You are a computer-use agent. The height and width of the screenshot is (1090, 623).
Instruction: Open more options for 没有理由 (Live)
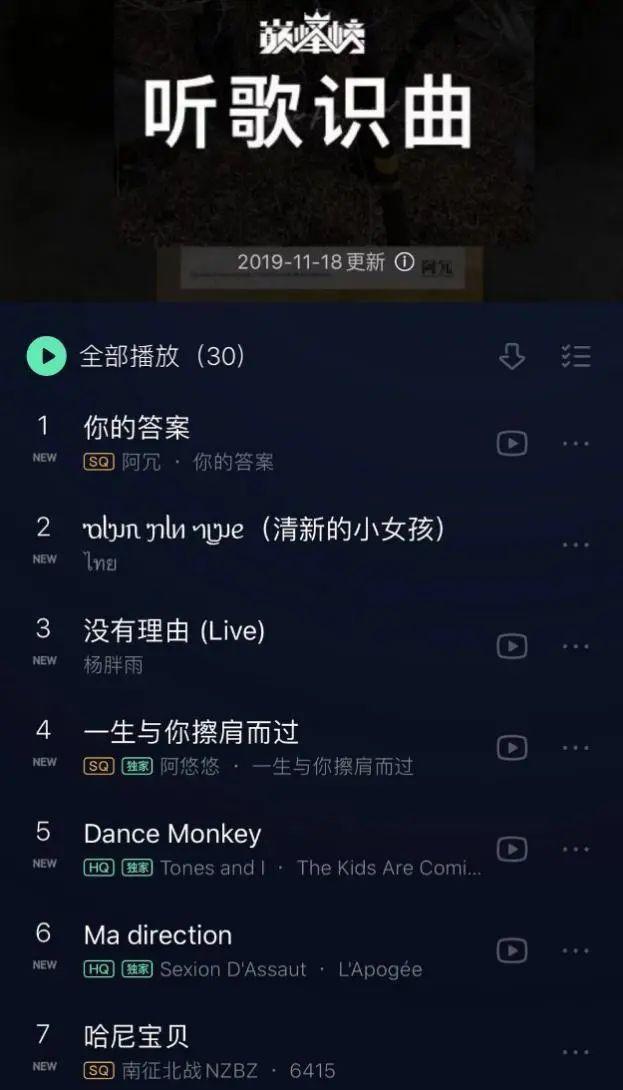(576, 646)
